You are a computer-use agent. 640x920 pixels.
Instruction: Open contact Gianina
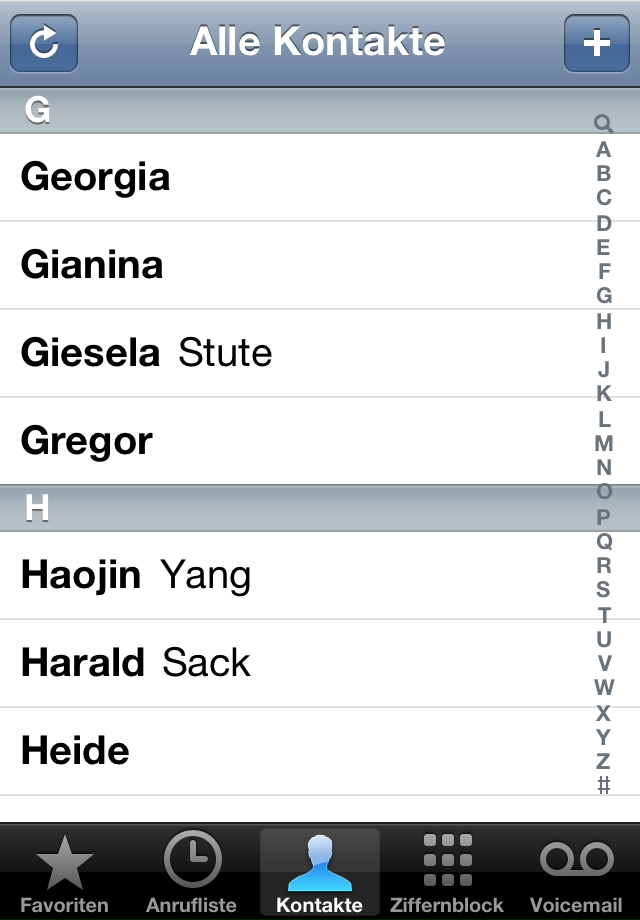tap(290, 266)
